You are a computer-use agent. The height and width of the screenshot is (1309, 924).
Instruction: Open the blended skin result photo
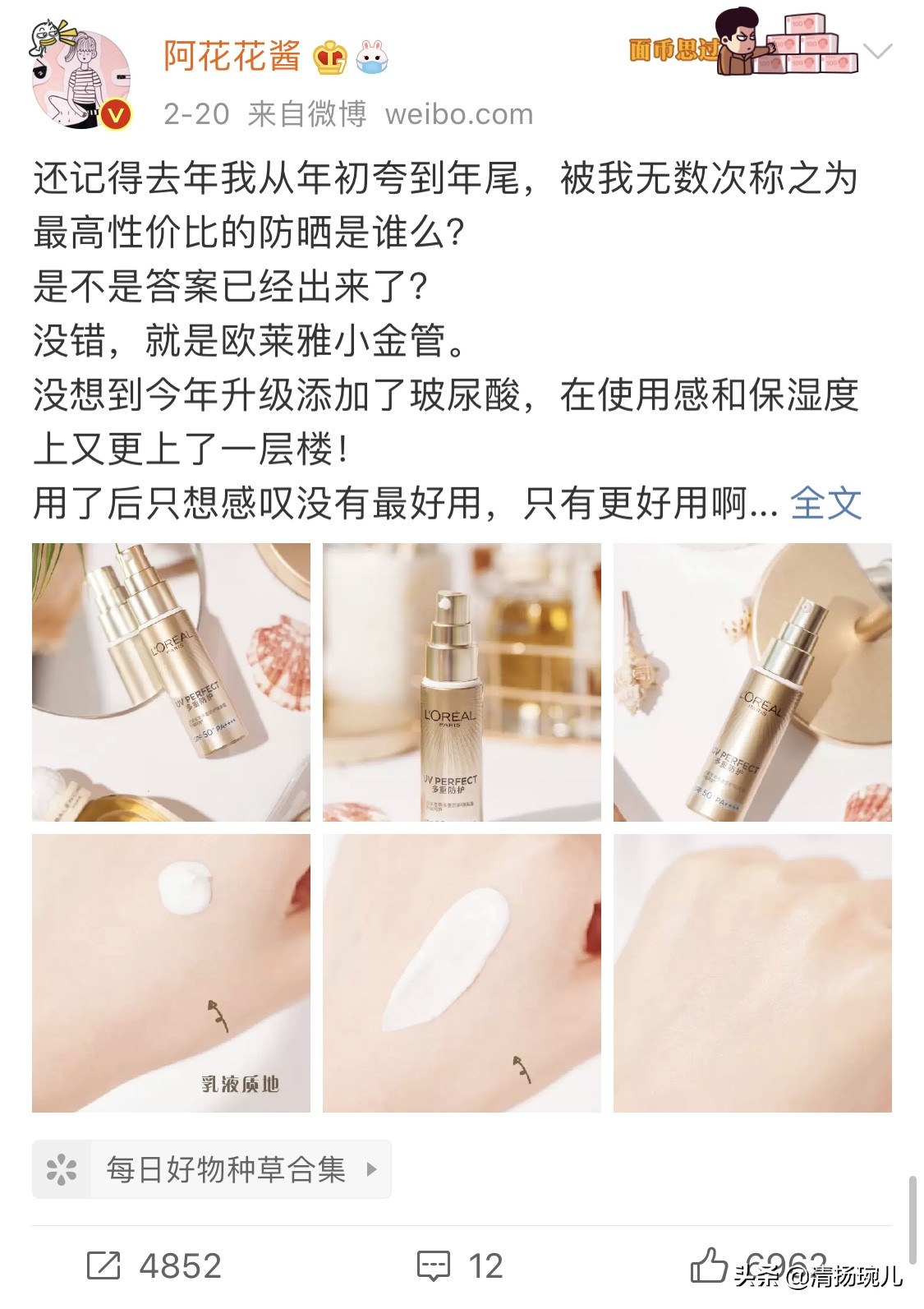coord(752,974)
